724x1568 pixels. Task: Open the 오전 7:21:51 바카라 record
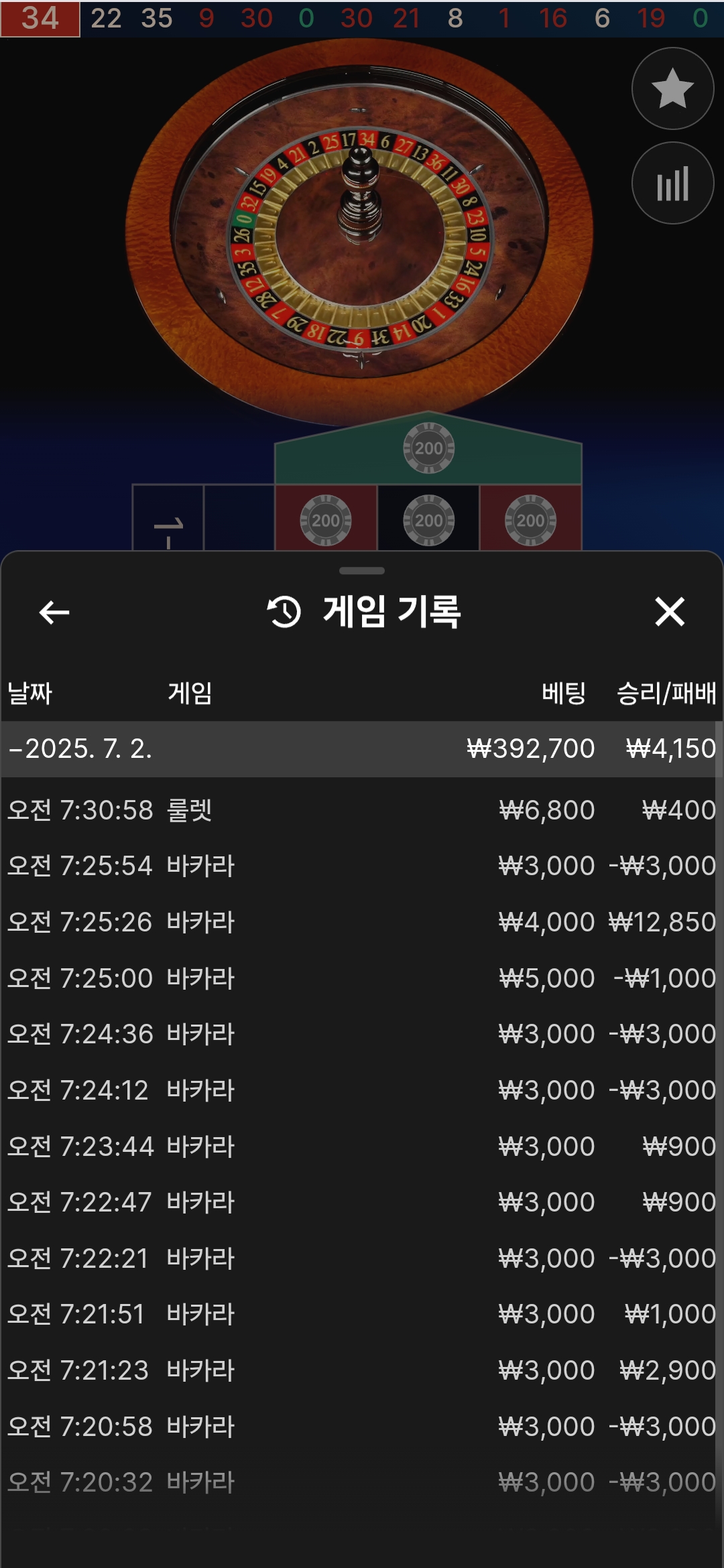(361, 1314)
